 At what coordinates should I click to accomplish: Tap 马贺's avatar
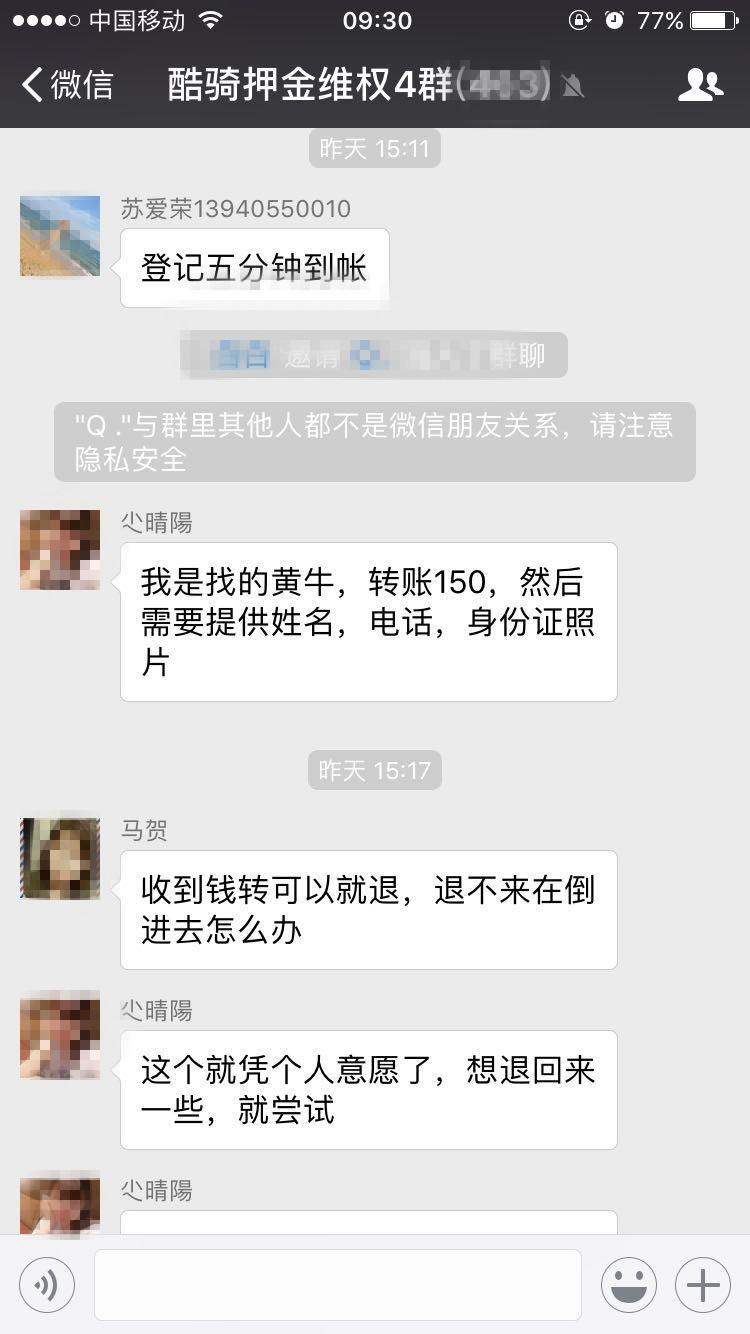tap(59, 857)
